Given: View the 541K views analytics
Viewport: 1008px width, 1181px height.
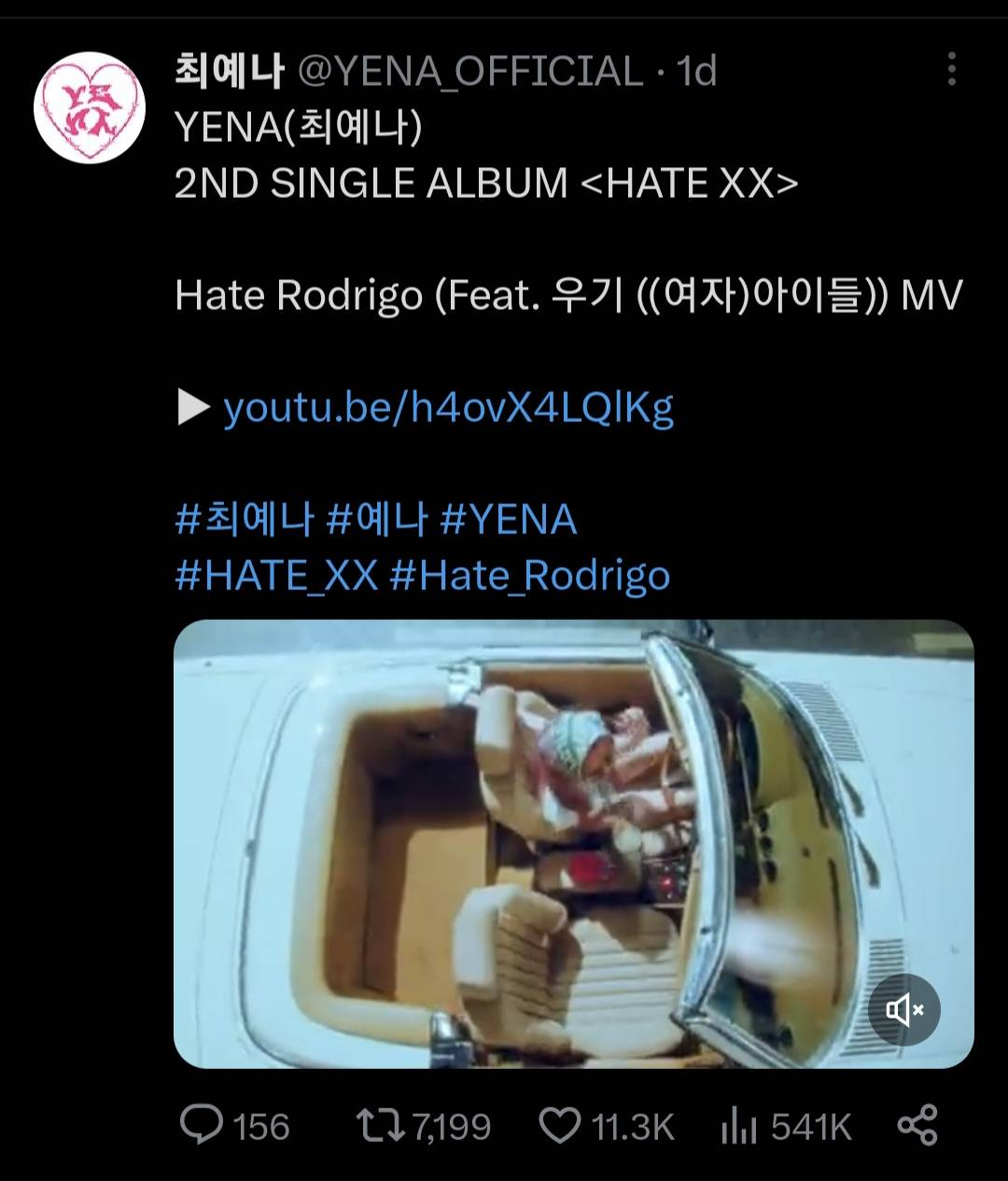Looking at the screenshot, I should (787, 1126).
